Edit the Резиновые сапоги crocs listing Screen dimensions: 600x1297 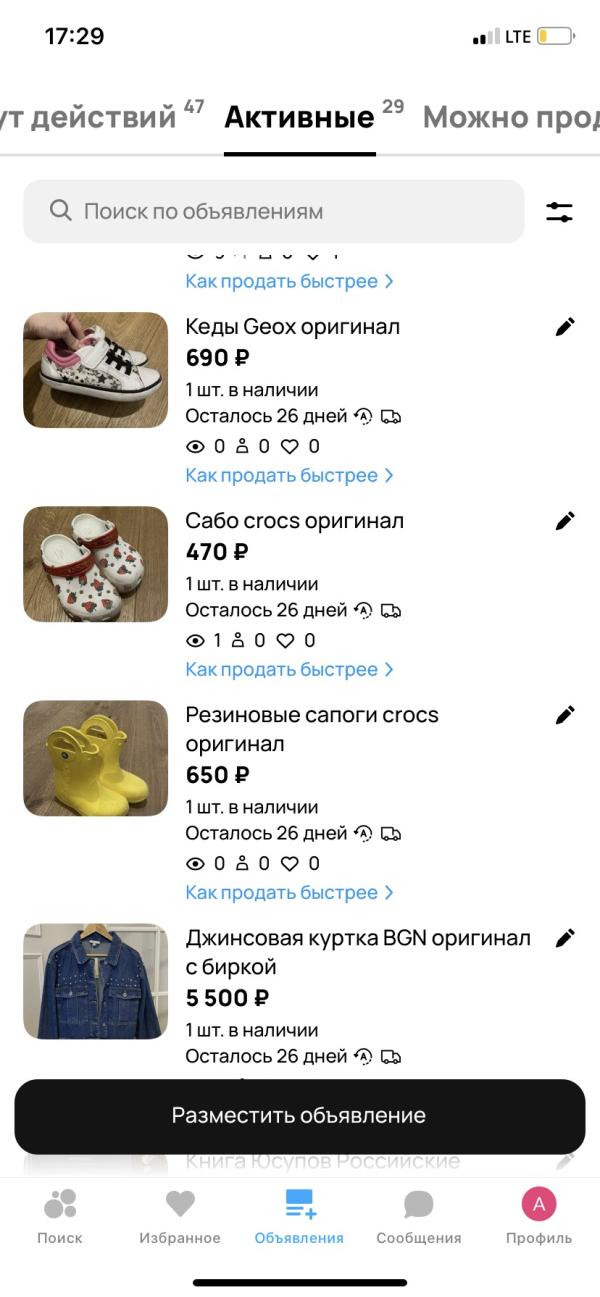(x=565, y=715)
